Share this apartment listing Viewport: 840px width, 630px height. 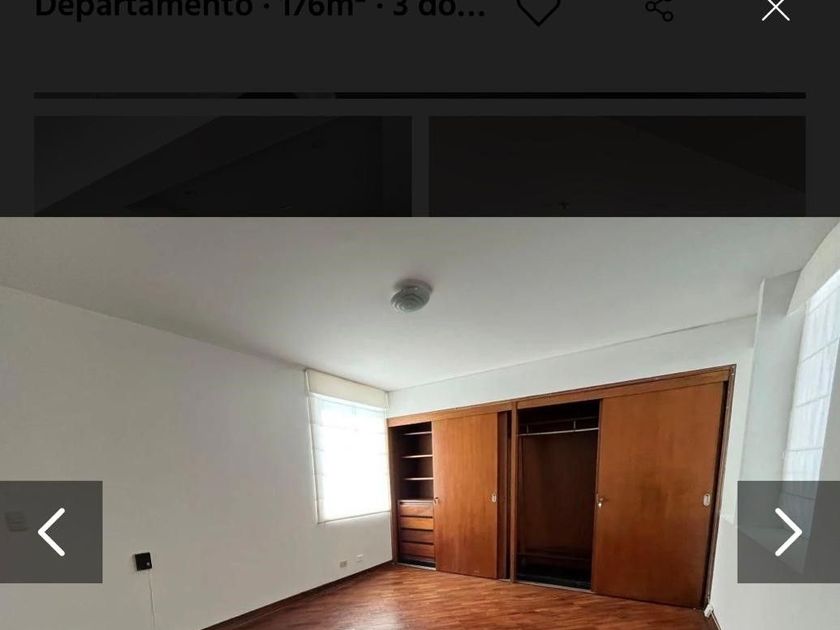tap(658, 9)
